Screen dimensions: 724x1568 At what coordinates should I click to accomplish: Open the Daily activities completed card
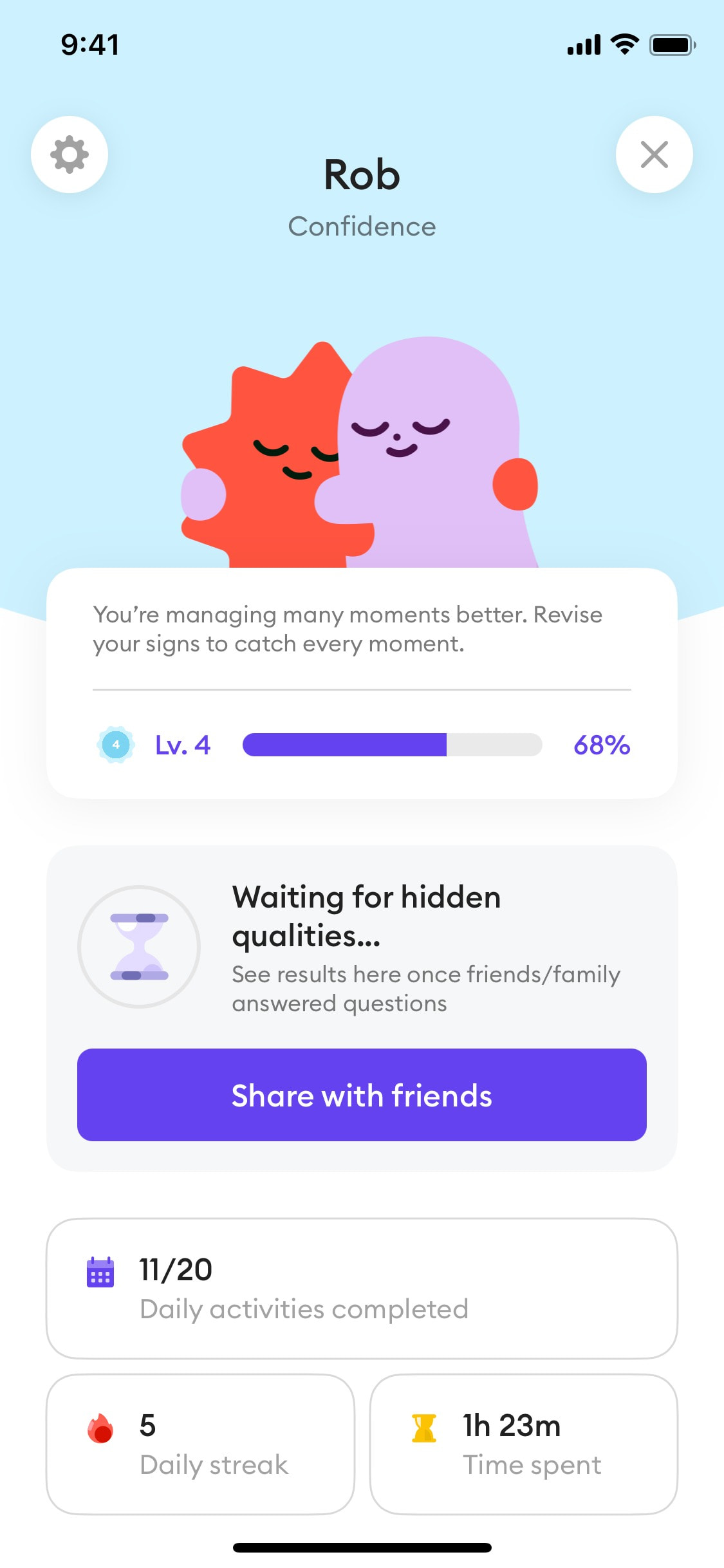[362, 1288]
